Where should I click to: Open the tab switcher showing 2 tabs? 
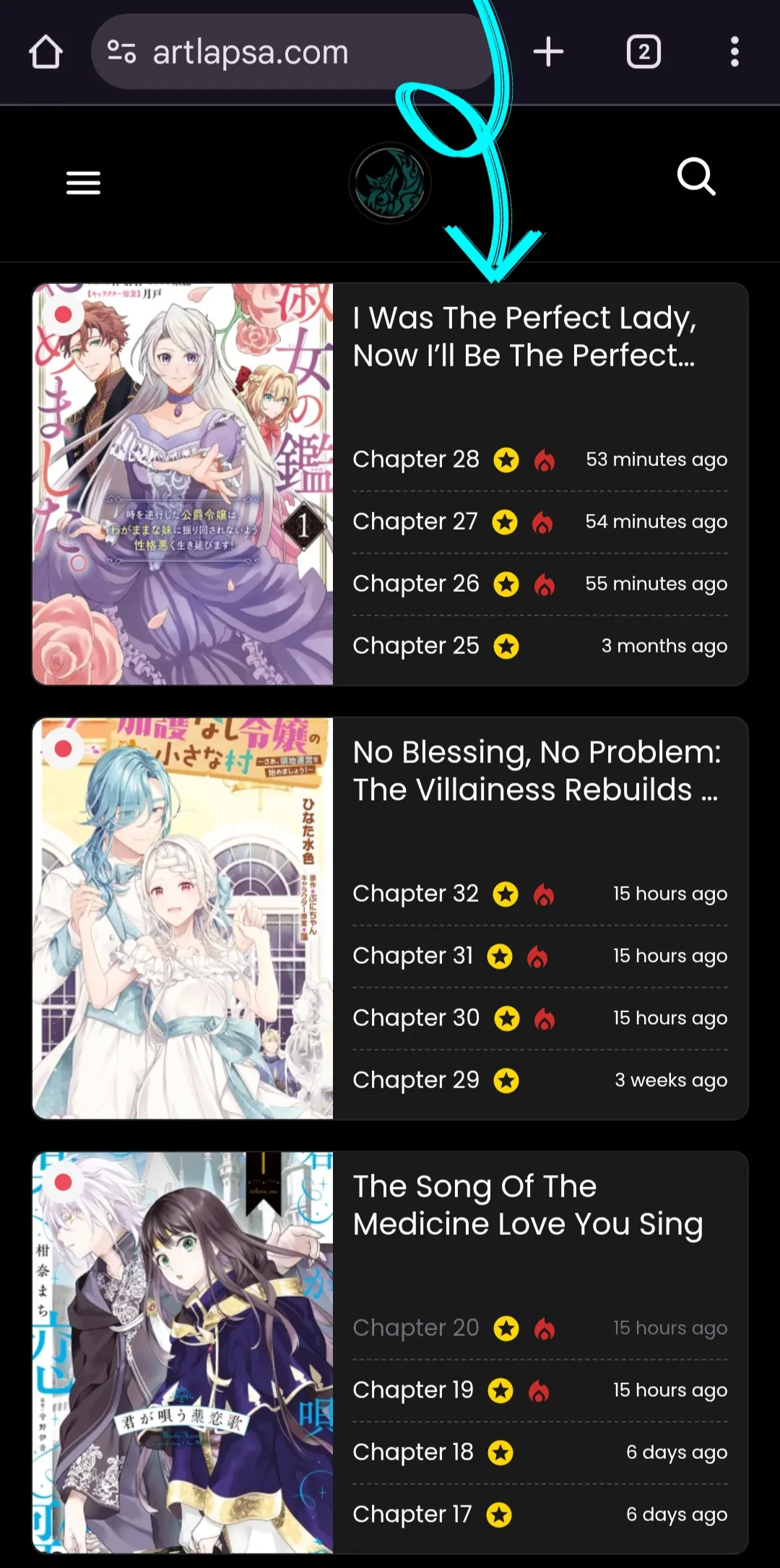coord(643,52)
